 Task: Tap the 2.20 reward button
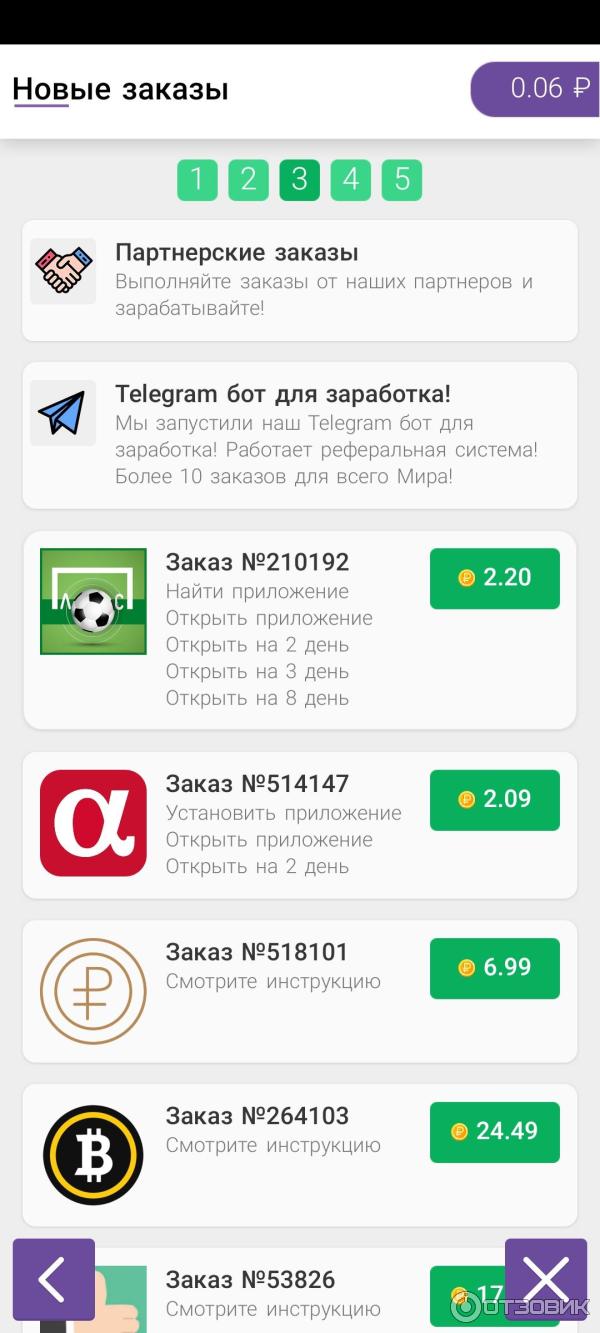coord(495,578)
